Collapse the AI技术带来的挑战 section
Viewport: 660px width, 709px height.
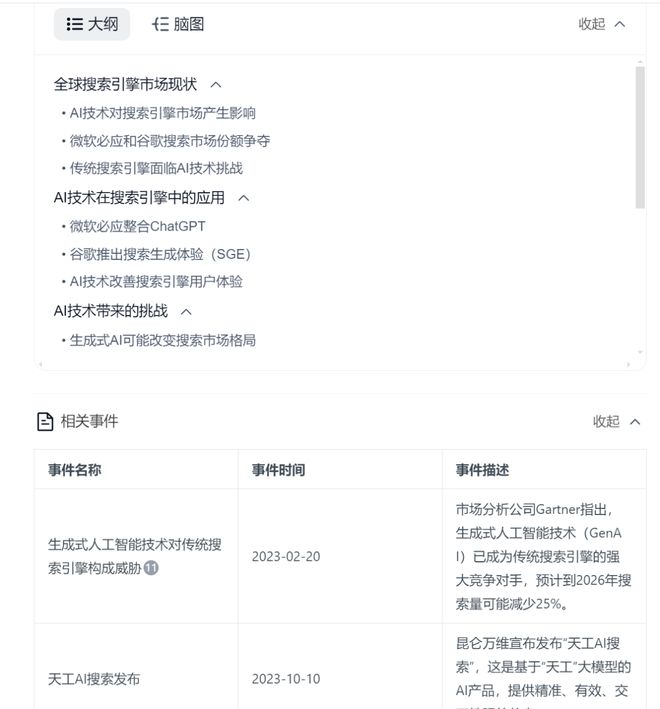point(186,312)
